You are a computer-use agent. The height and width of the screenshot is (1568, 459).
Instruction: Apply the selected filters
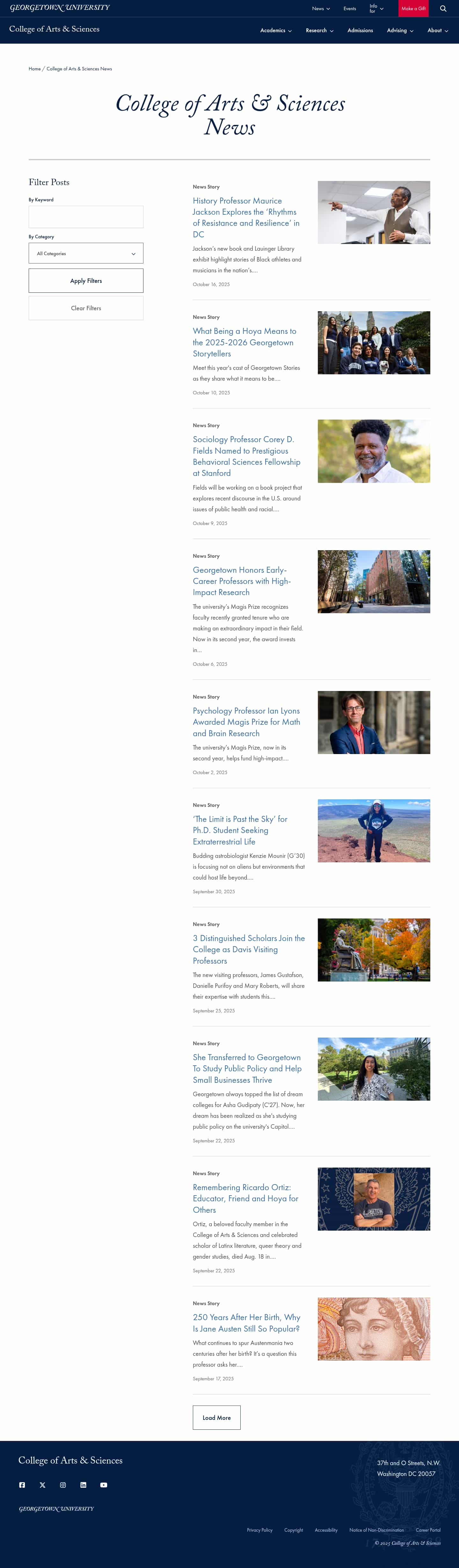coord(86,281)
